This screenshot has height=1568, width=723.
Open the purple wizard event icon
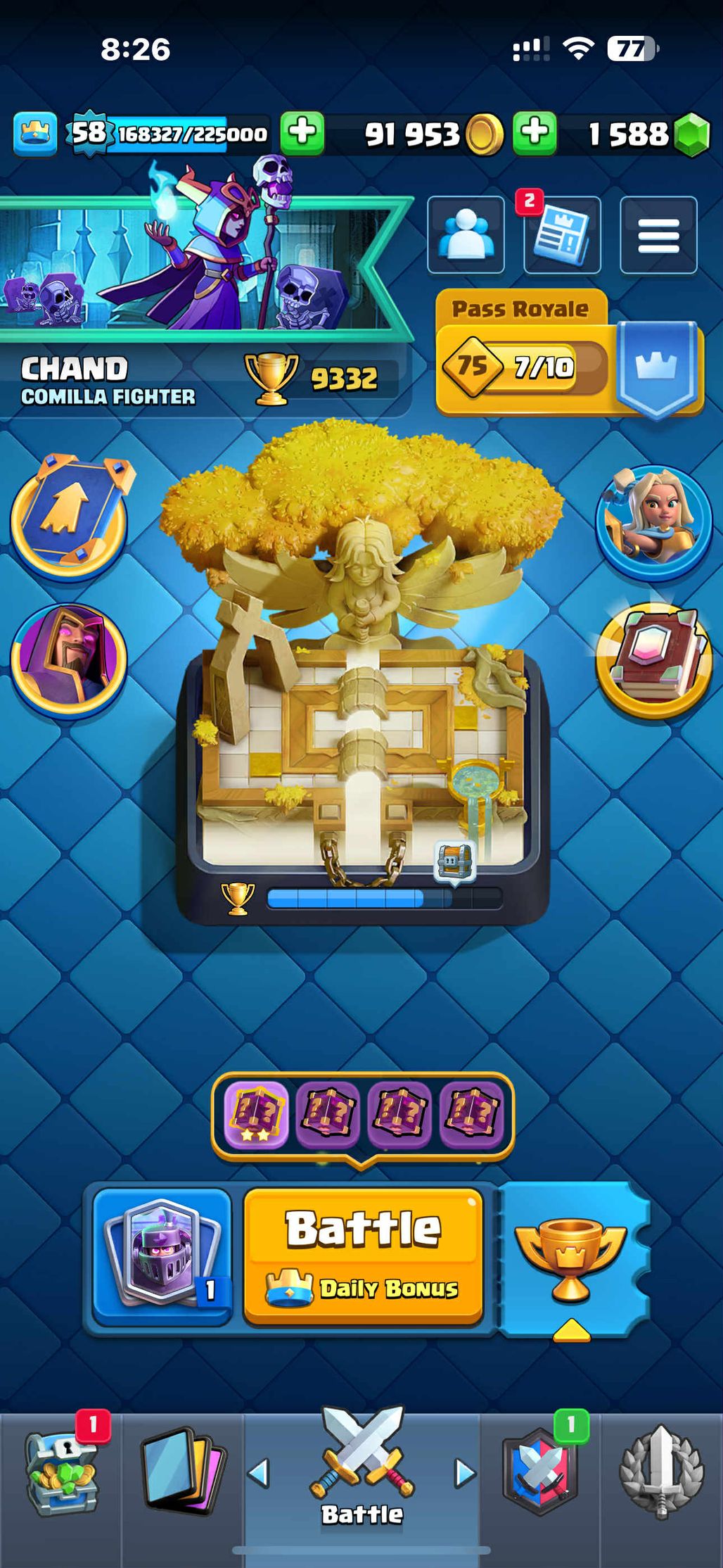click(69, 658)
